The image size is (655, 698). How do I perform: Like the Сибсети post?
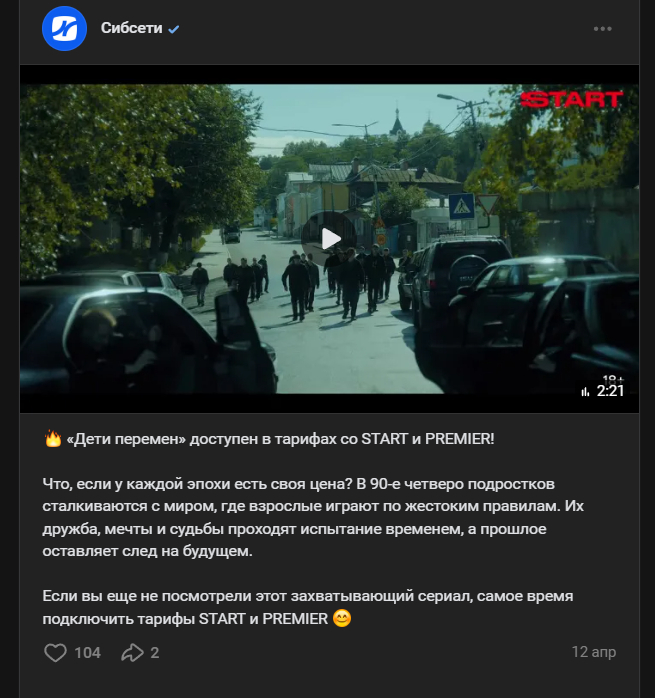tap(56, 652)
